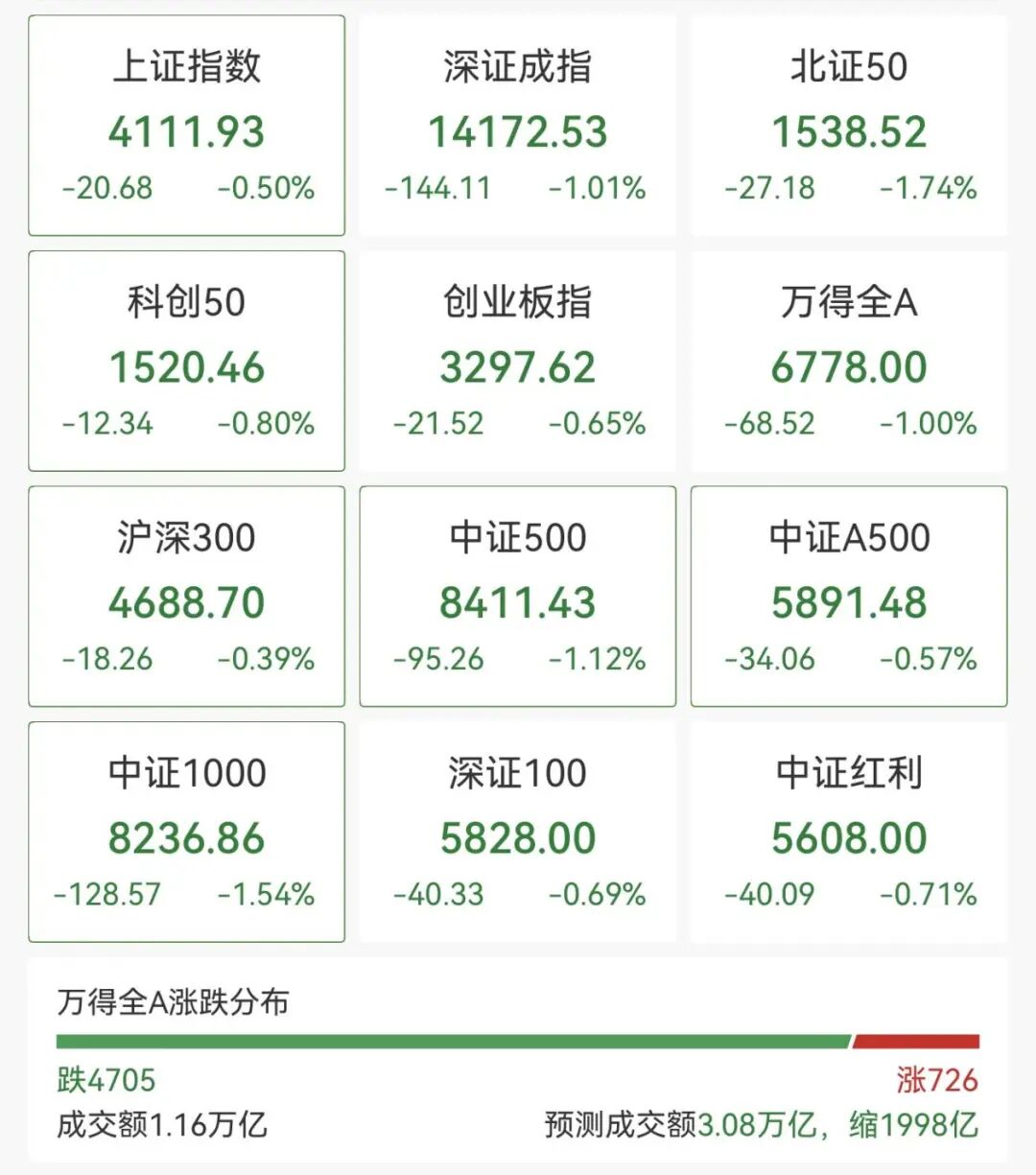Tap the 深证100 index card

click(x=517, y=832)
